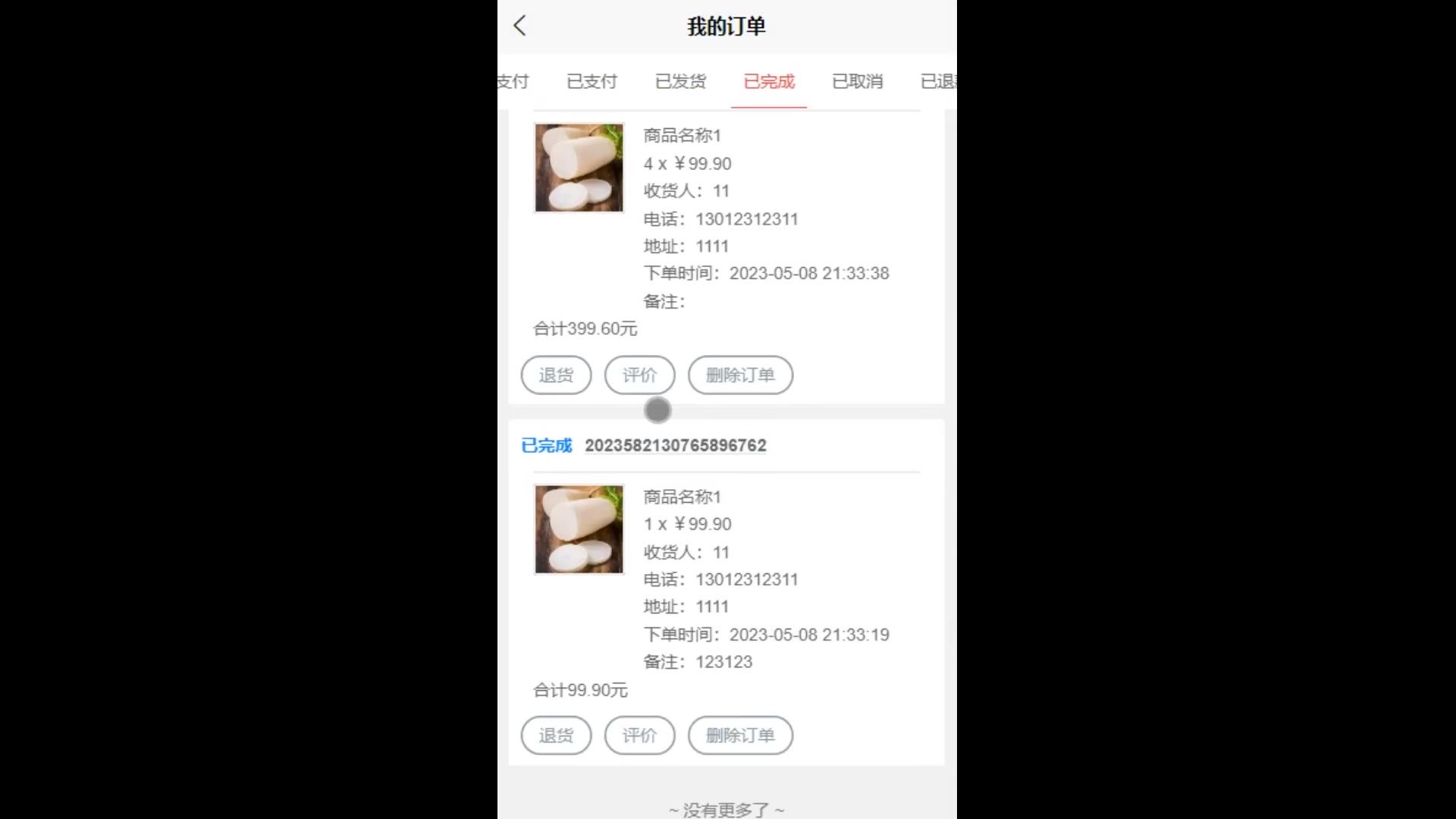Tap 退货 on the 99.90元 order

(x=556, y=736)
